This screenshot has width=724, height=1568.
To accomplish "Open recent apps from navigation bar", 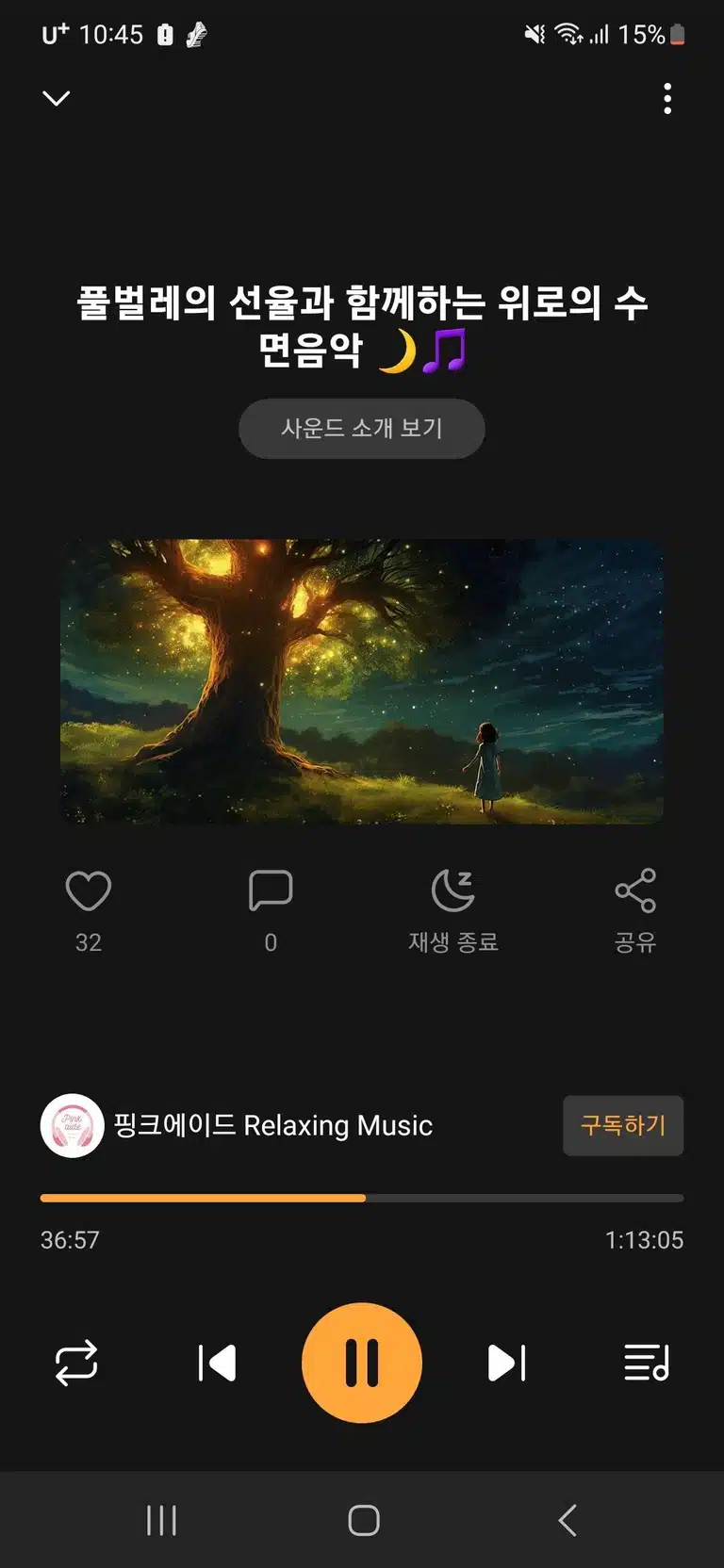I will tap(161, 1520).
